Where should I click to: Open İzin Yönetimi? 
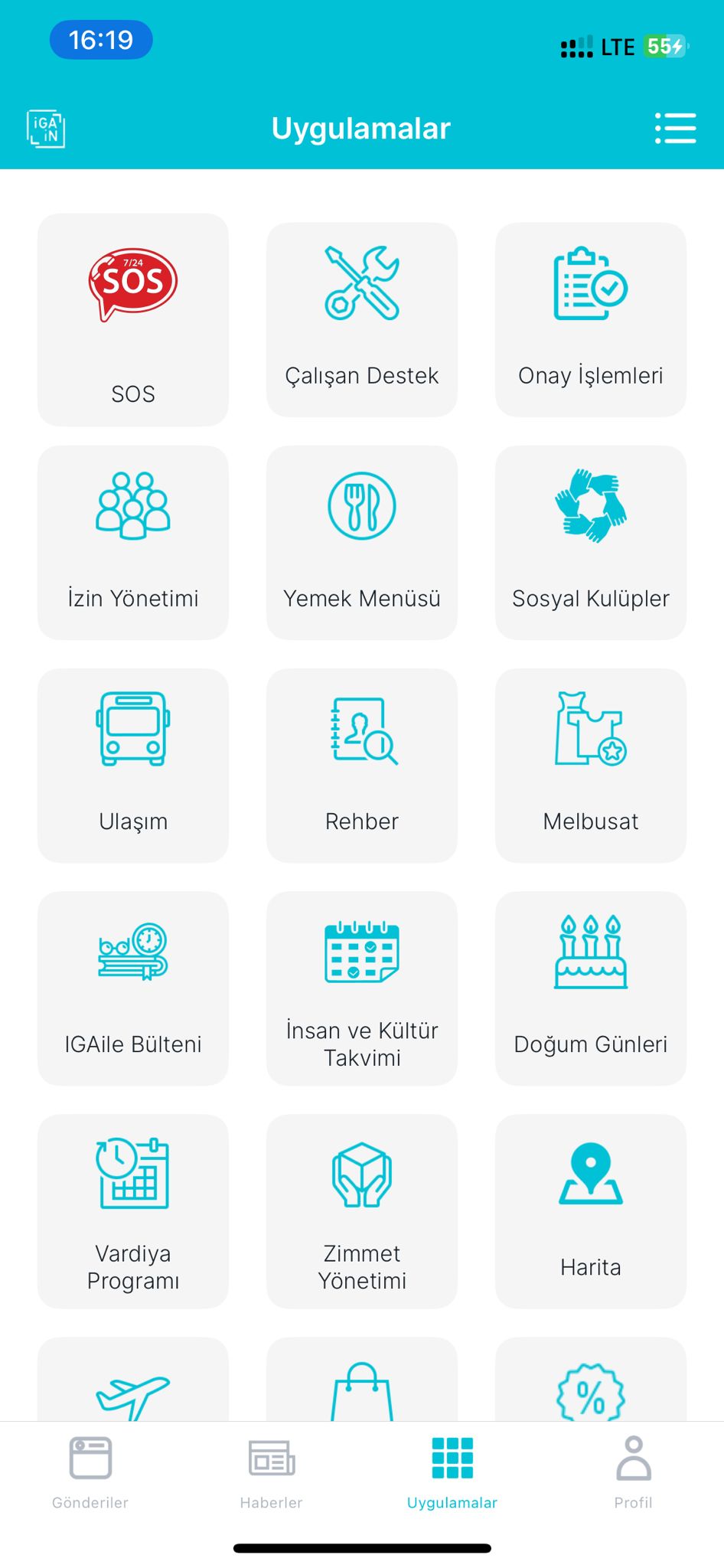click(133, 542)
